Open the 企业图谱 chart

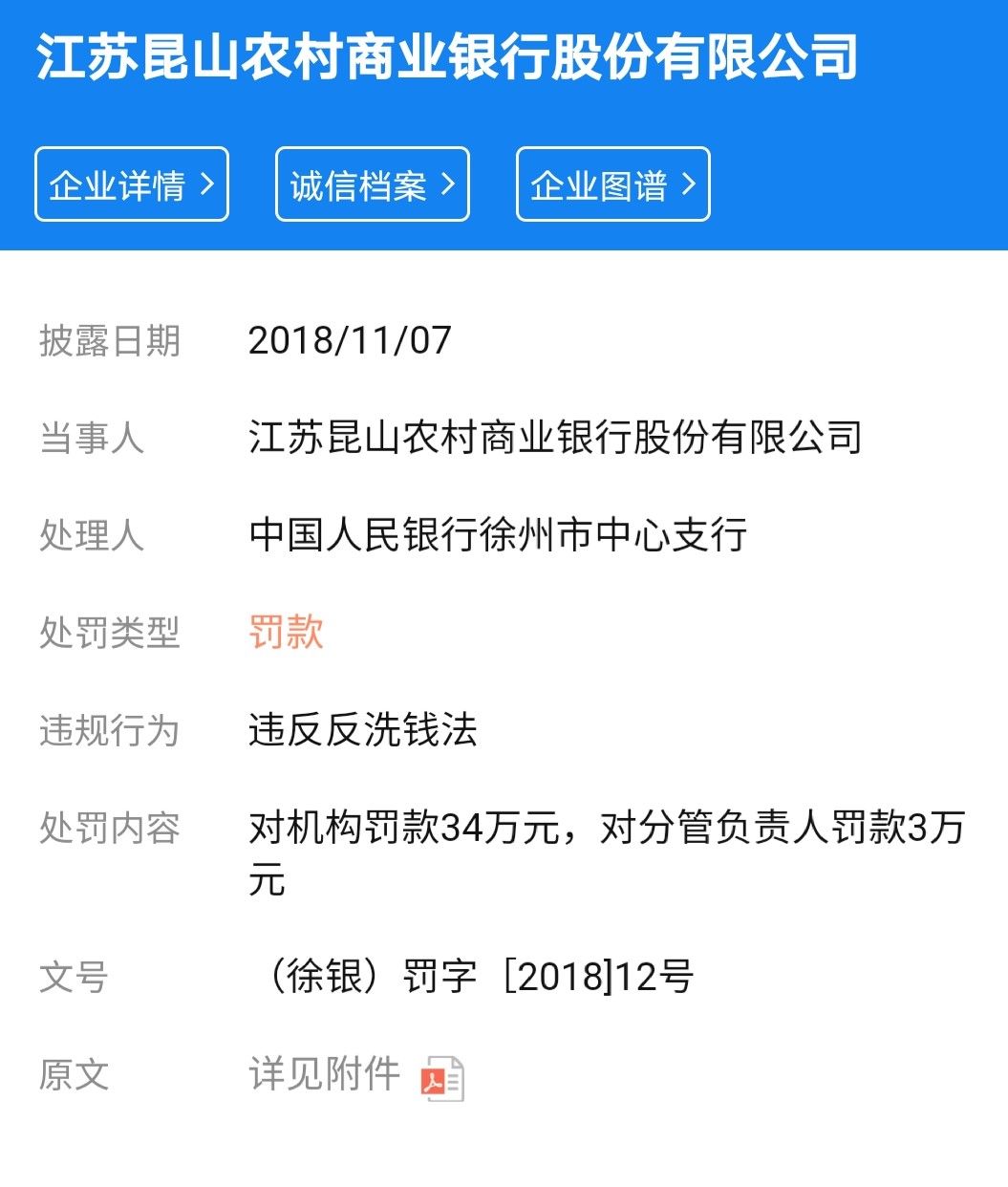[x=613, y=184]
